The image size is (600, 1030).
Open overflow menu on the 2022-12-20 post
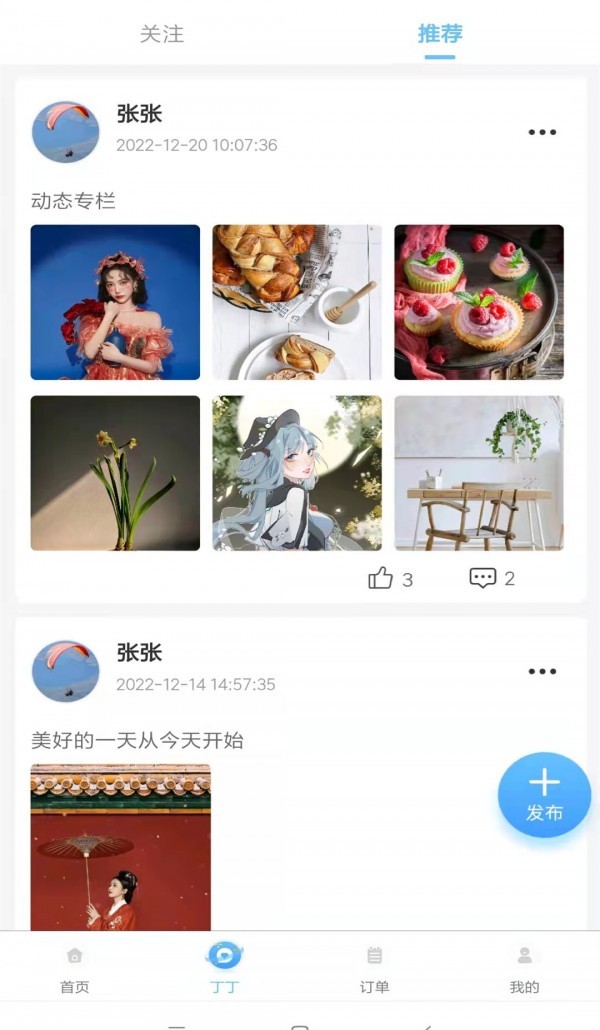pyautogui.click(x=542, y=132)
